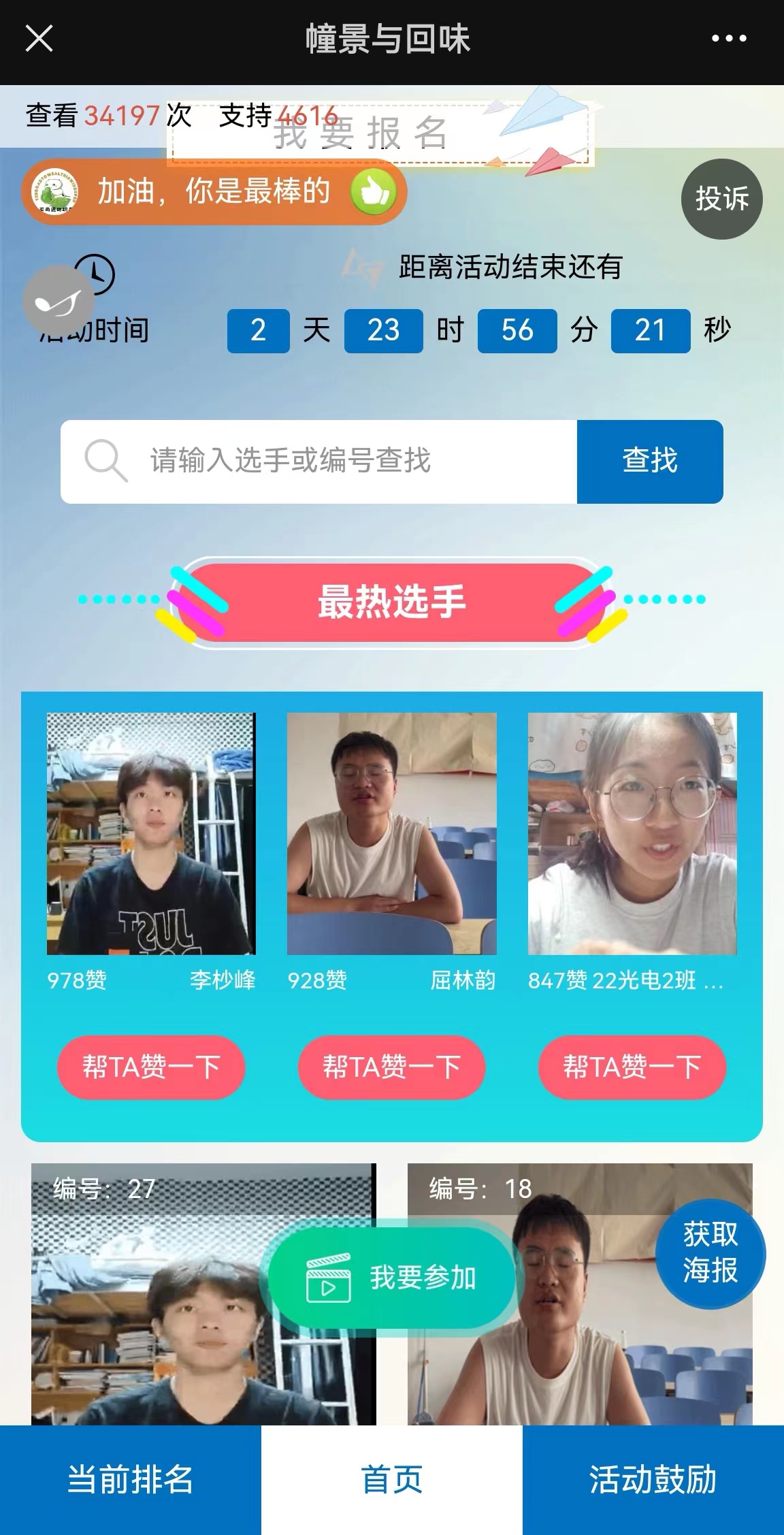Close the 憧景与回味 page
The height and width of the screenshot is (1535, 784).
[x=39, y=39]
